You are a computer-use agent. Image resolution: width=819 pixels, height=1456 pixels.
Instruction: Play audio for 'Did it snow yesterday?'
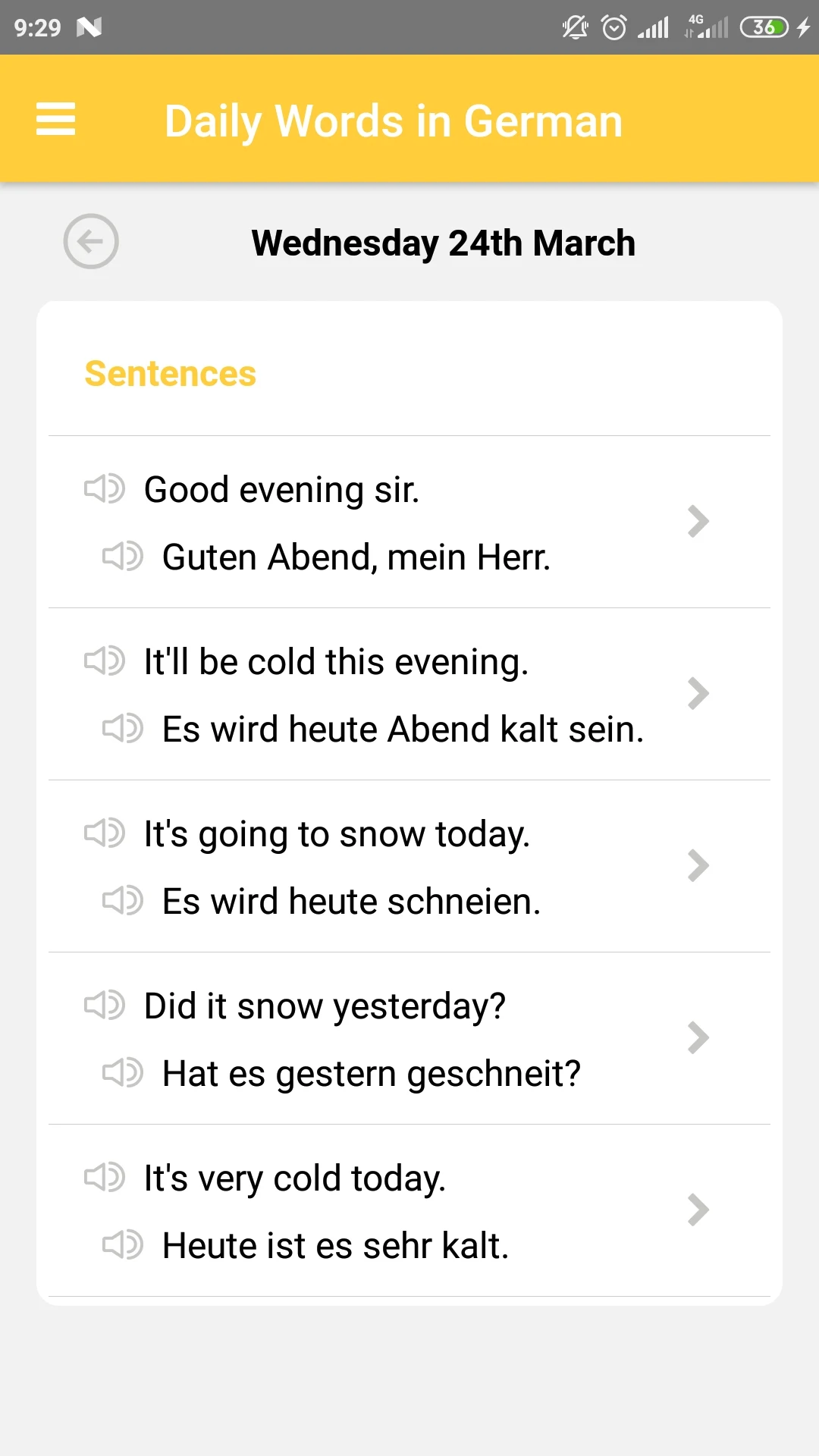(104, 1005)
